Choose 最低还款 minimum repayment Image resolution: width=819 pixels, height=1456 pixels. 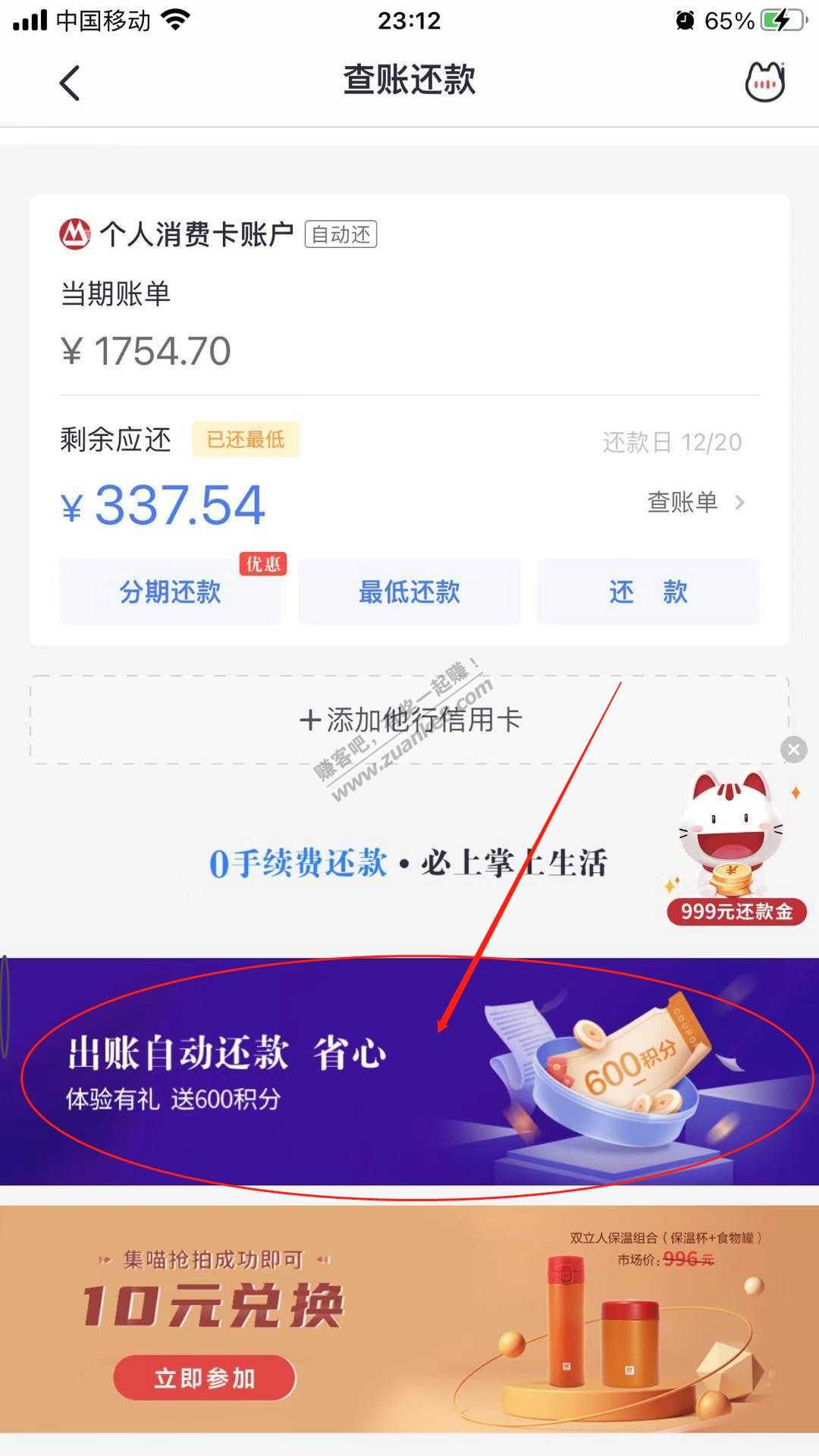pyautogui.click(x=409, y=591)
